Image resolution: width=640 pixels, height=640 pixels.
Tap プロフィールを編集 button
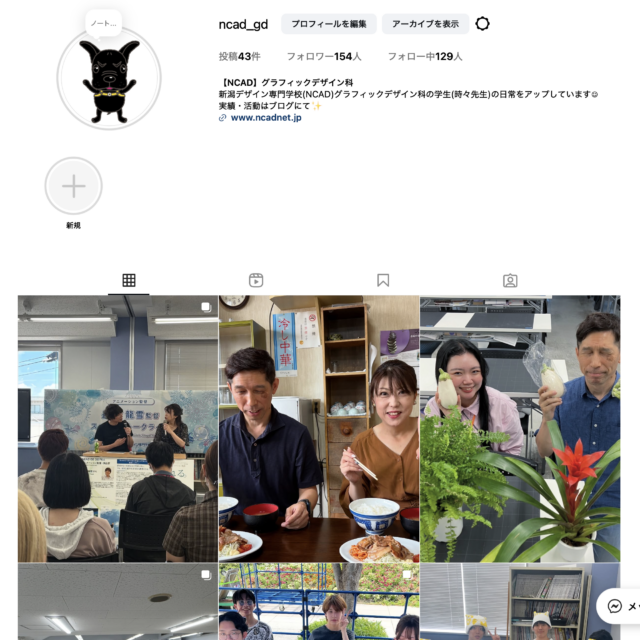329,24
